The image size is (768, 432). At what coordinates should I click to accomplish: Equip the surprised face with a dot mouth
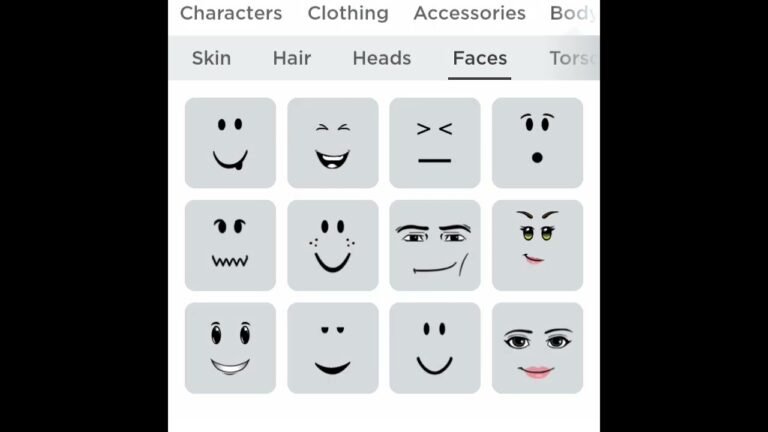pyautogui.click(x=537, y=143)
